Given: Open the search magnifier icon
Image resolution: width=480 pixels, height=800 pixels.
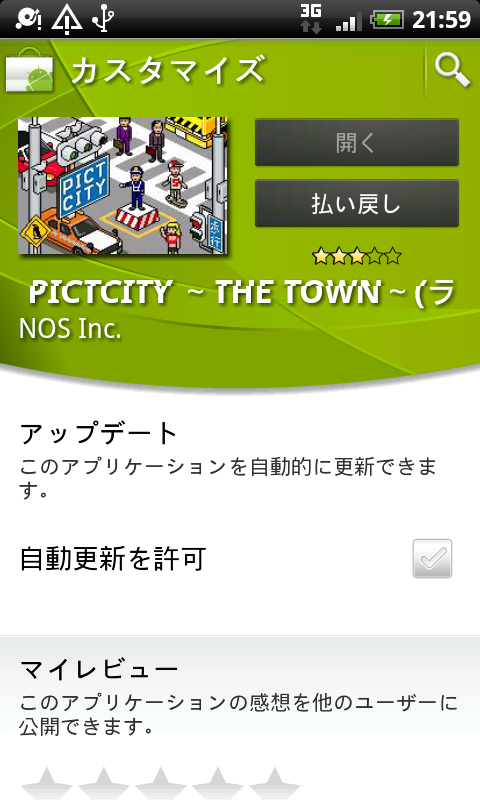Looking at the screenshot, I should [452, 70].
